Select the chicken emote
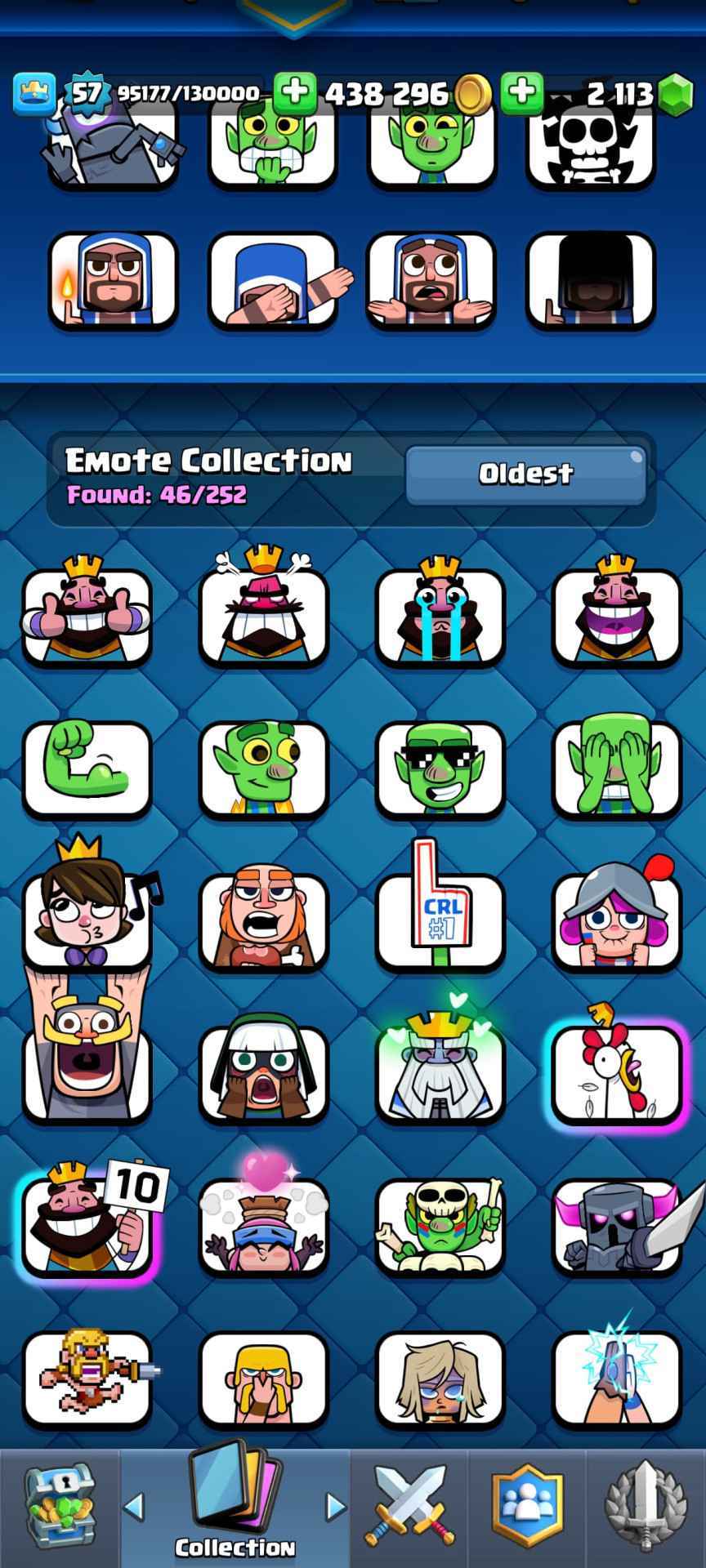 pos(617,1071)
